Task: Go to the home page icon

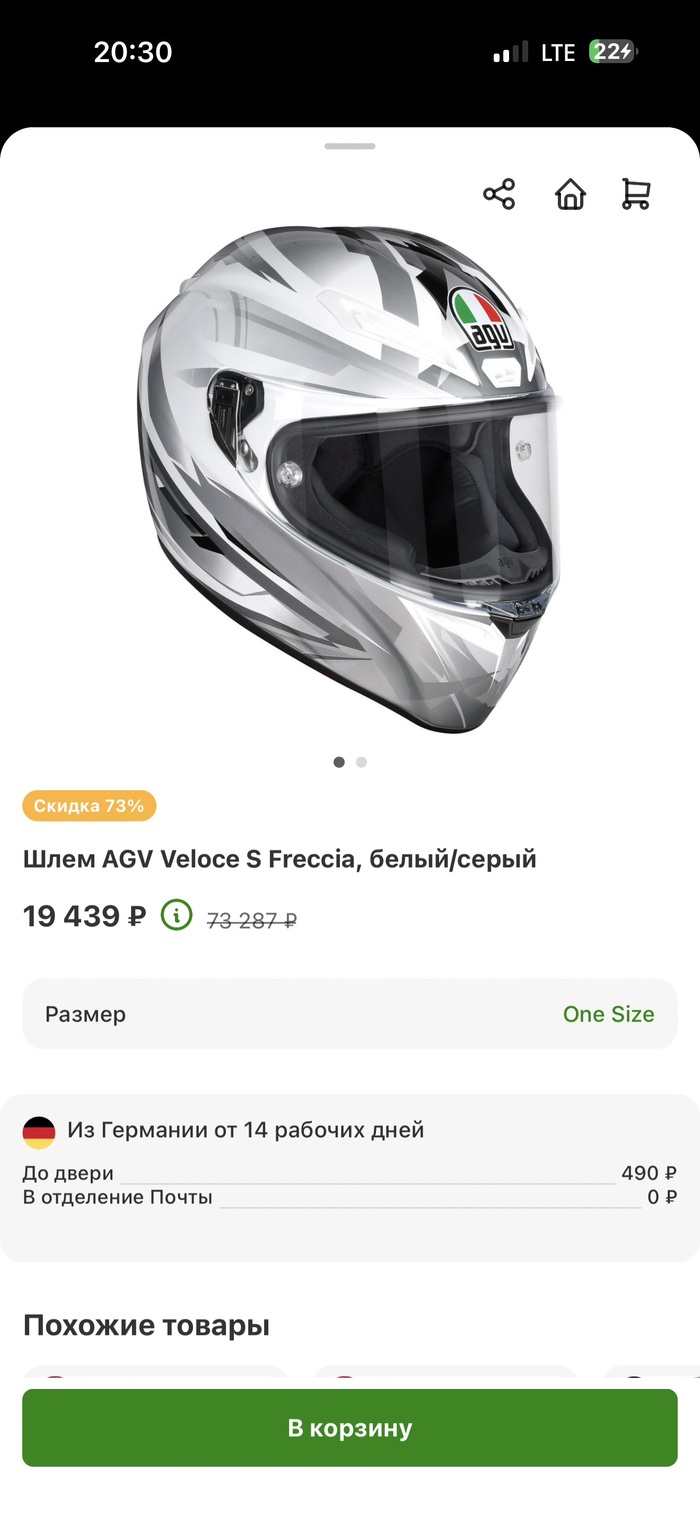Action: (570, 194)
